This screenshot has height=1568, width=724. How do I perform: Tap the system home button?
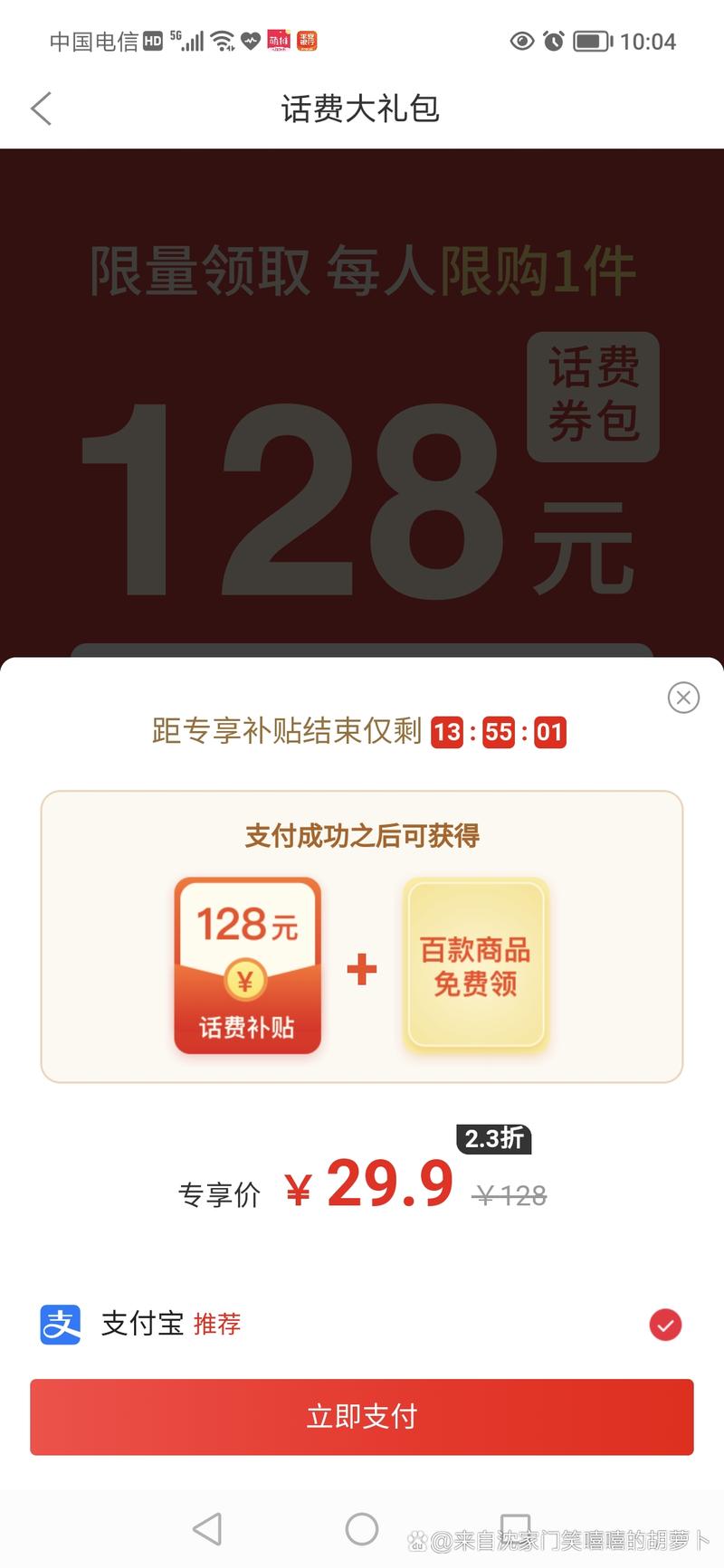click(362, 1529)
